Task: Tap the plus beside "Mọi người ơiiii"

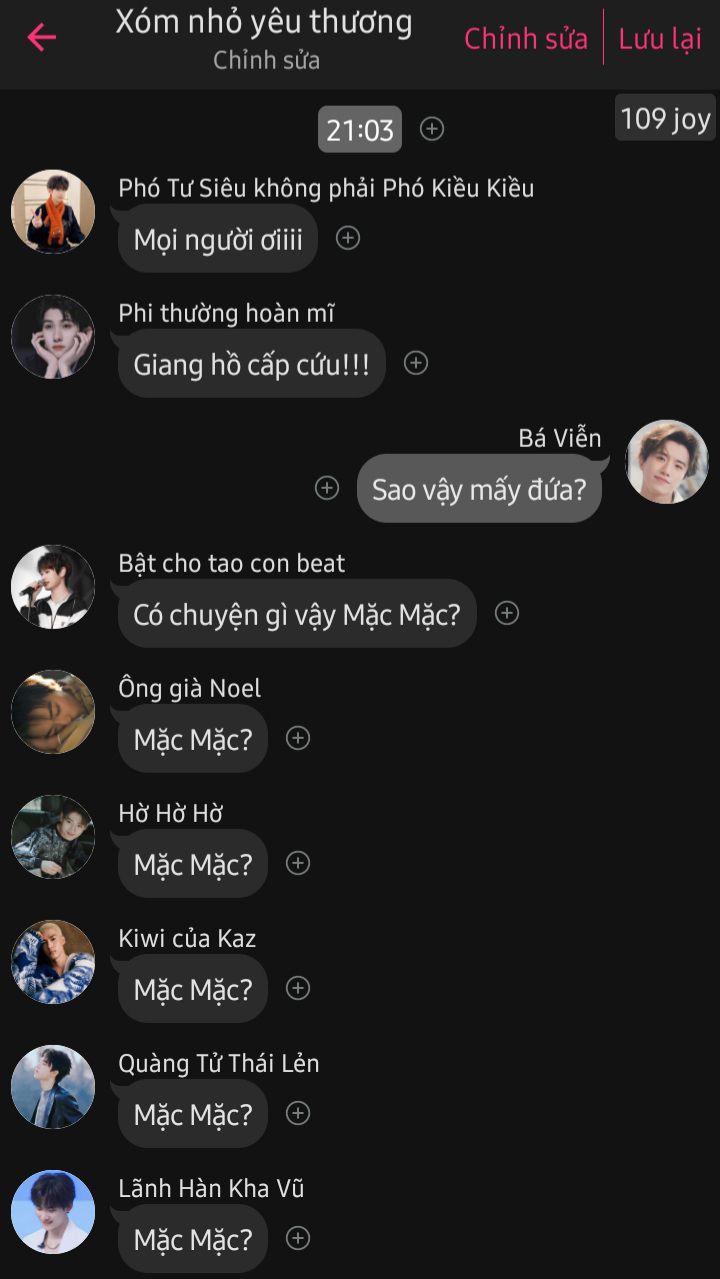Action: (348, 238)
